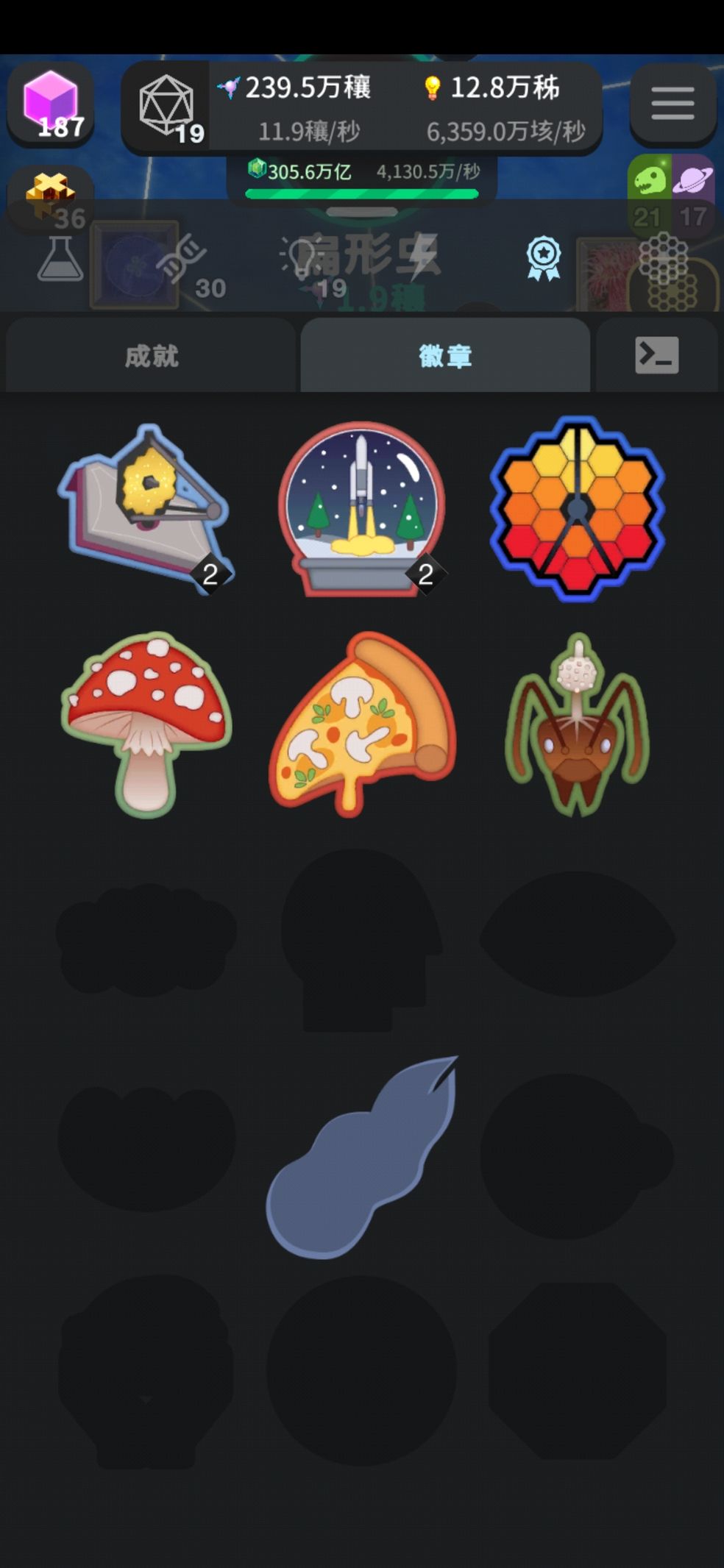View the rocket snow globe badge
The height and width of the screenshot is (1568, 724).
coord(361,507)
